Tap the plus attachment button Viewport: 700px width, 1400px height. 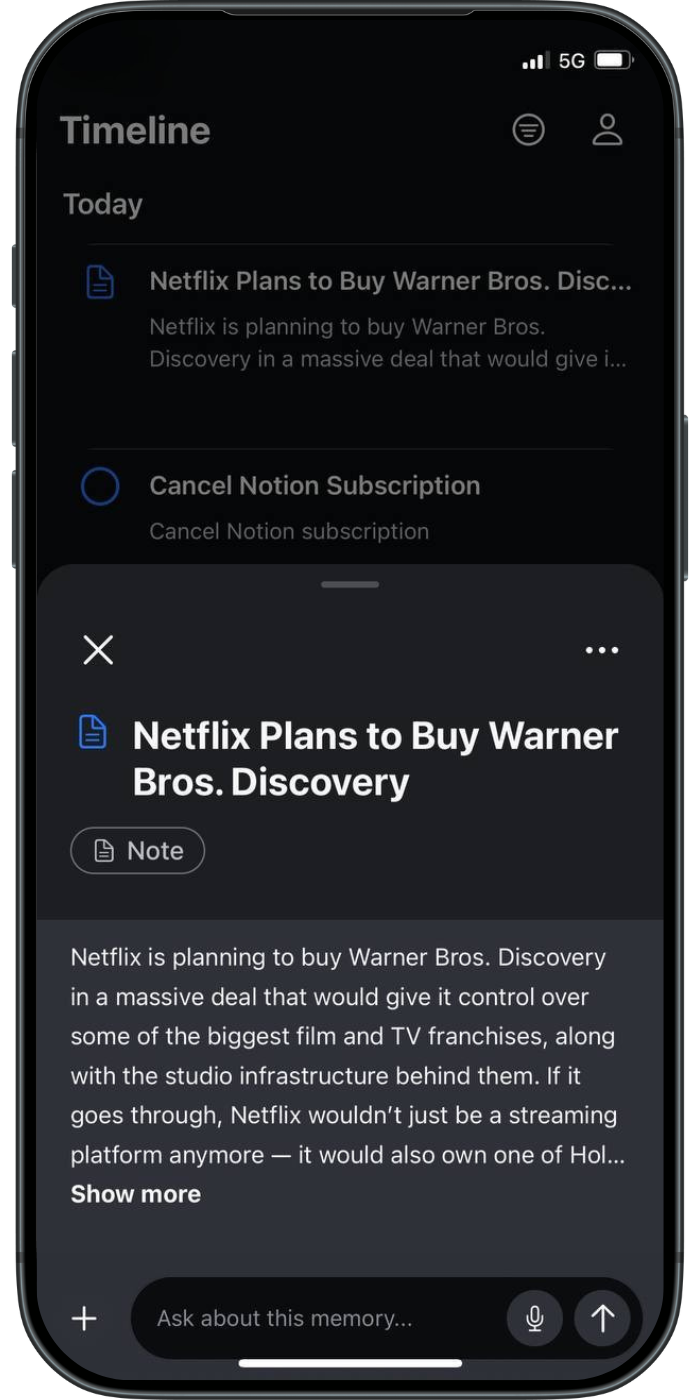[85, 1318]
